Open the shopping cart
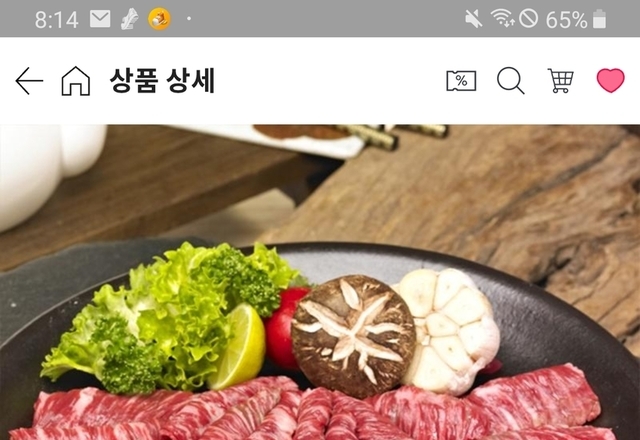640x440 pixels. coord(560,81)
